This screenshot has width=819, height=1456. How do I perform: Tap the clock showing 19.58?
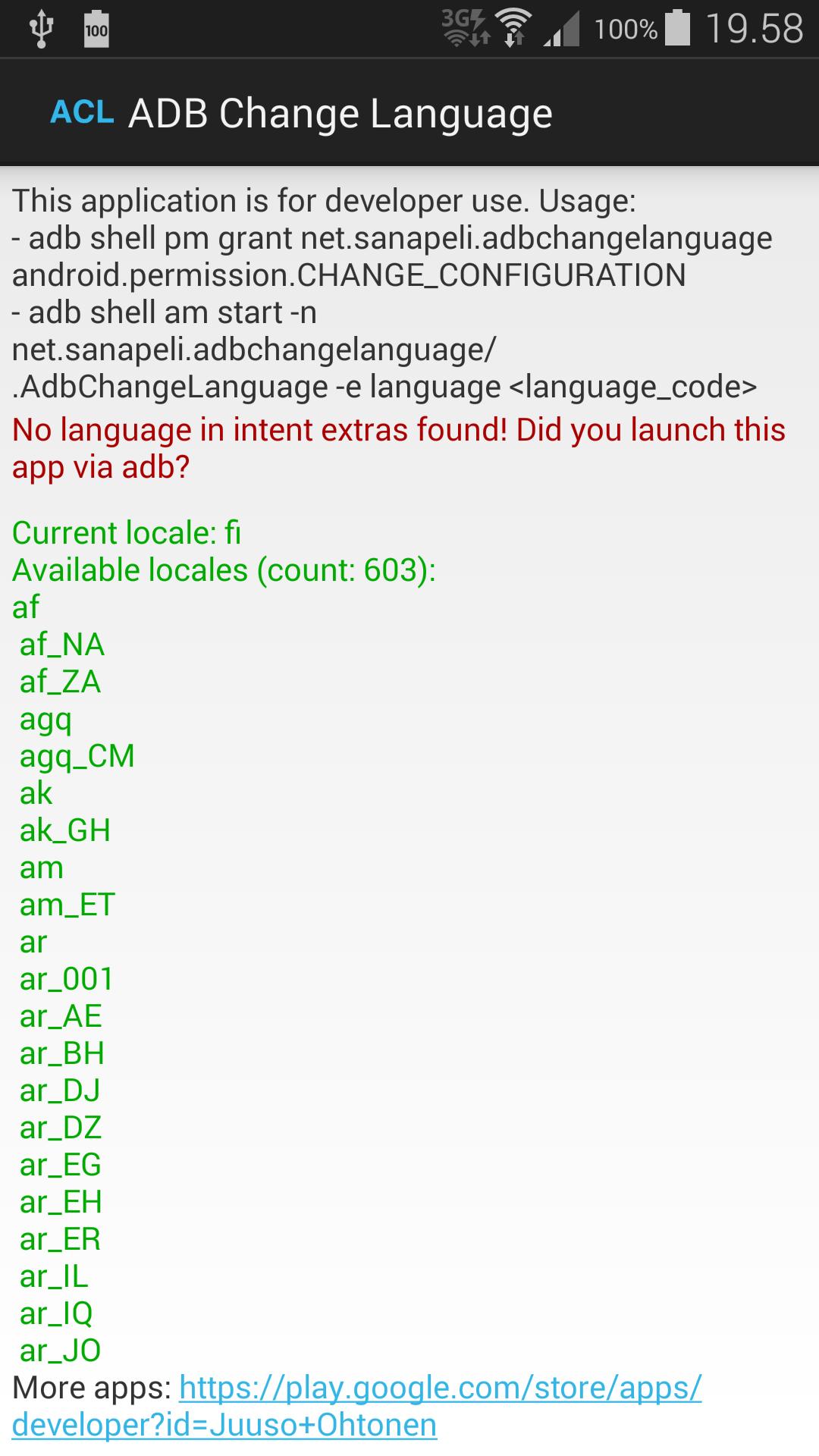click(755, 27)
